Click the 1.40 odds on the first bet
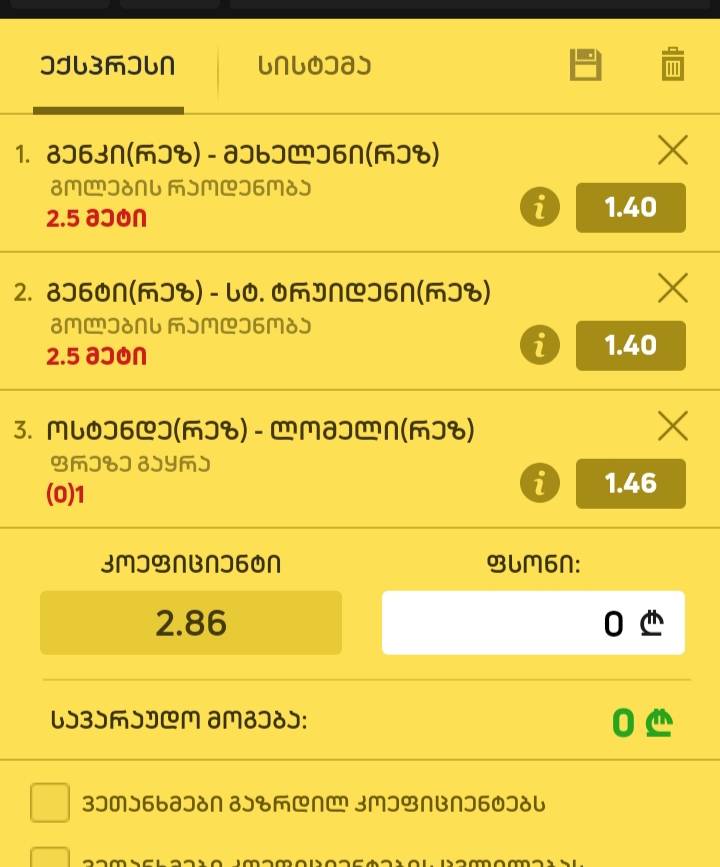The height and width of the screenshot is (867, 720). [x=631, y=207]
